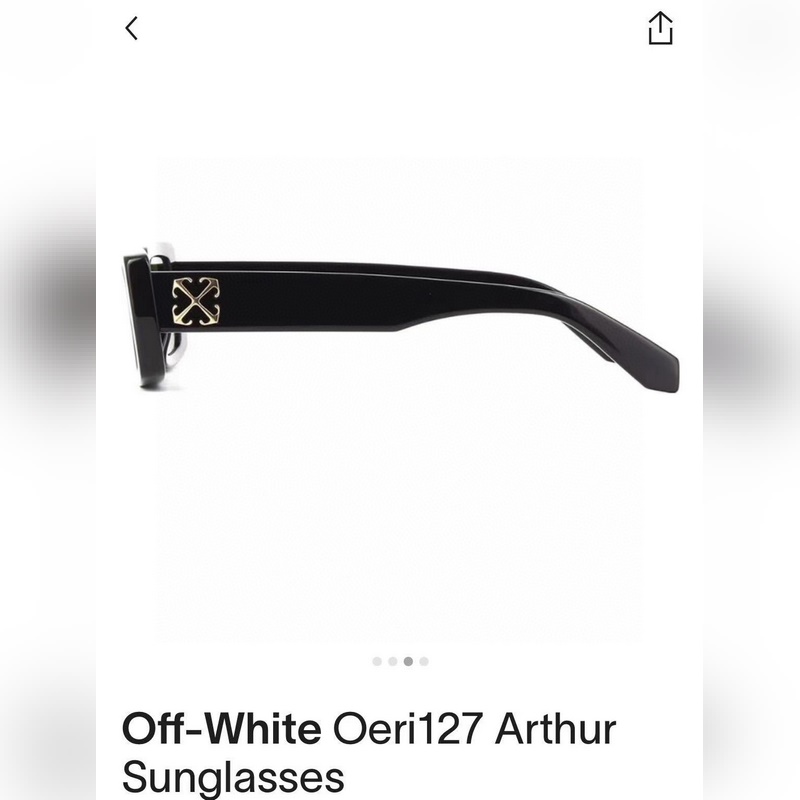Tap the image carousel page indicator dots

tap(400, 661)
